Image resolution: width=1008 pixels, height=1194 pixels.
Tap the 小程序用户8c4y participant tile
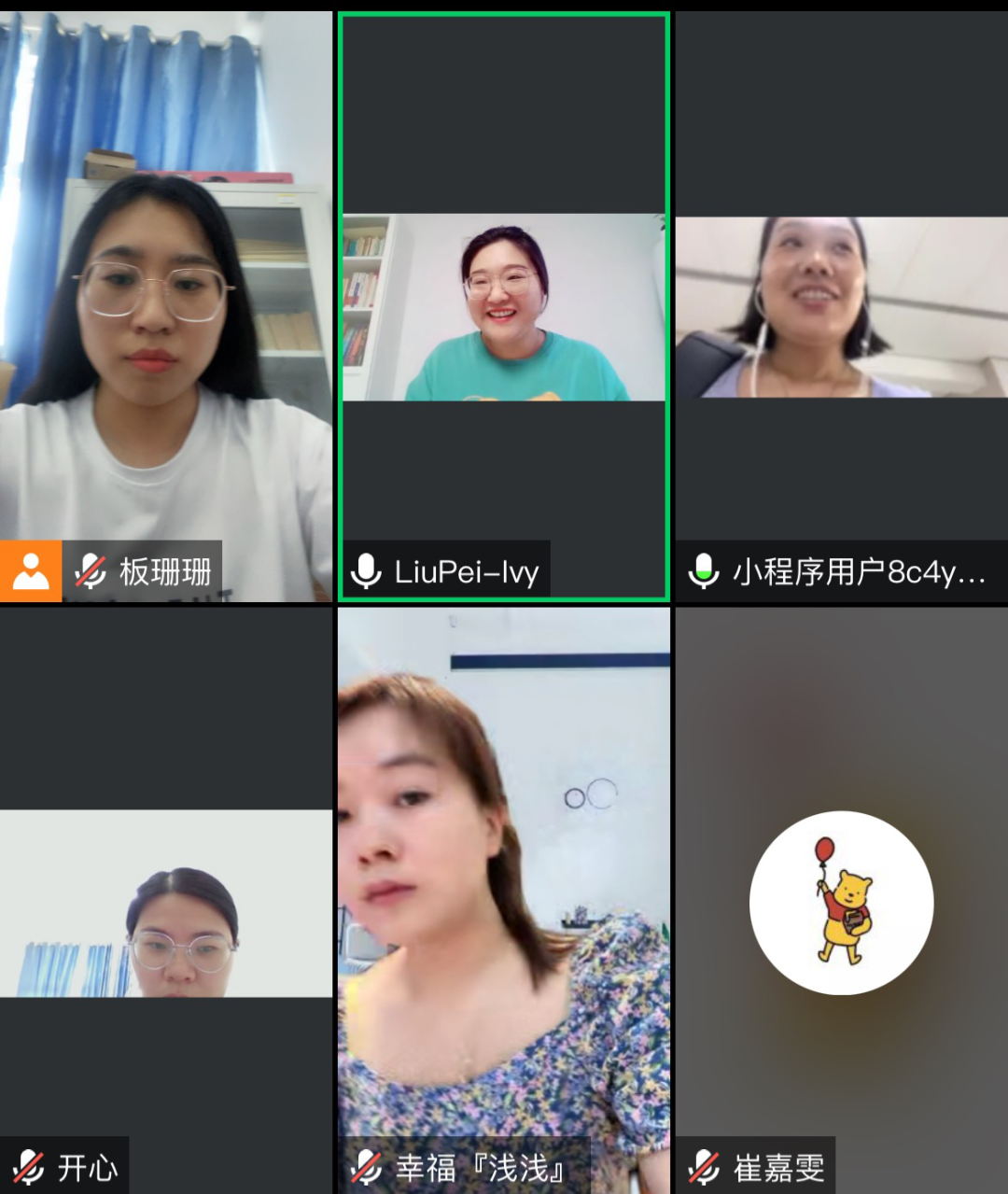(x=842, y=308)
